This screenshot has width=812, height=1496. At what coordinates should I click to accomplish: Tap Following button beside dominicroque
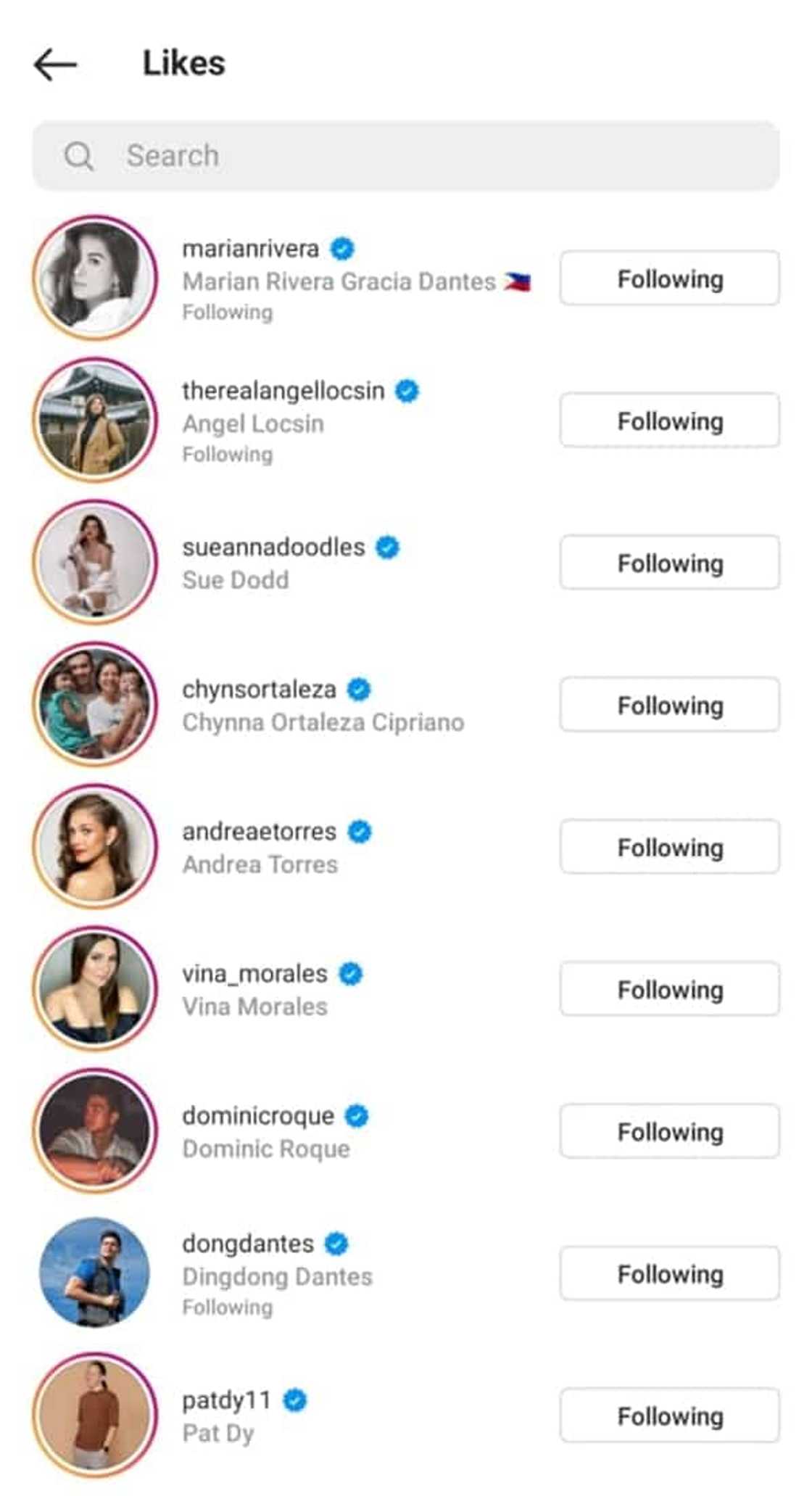669,1131
